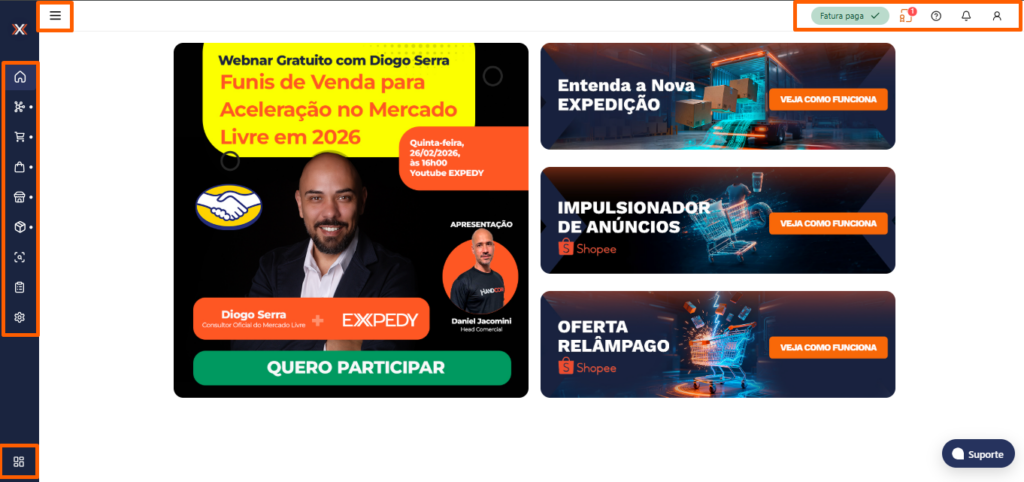Tap Veja como funciona on Oferta Relâmpago
Viewport: 1024px width, 482px height.
tap(828, 347)
